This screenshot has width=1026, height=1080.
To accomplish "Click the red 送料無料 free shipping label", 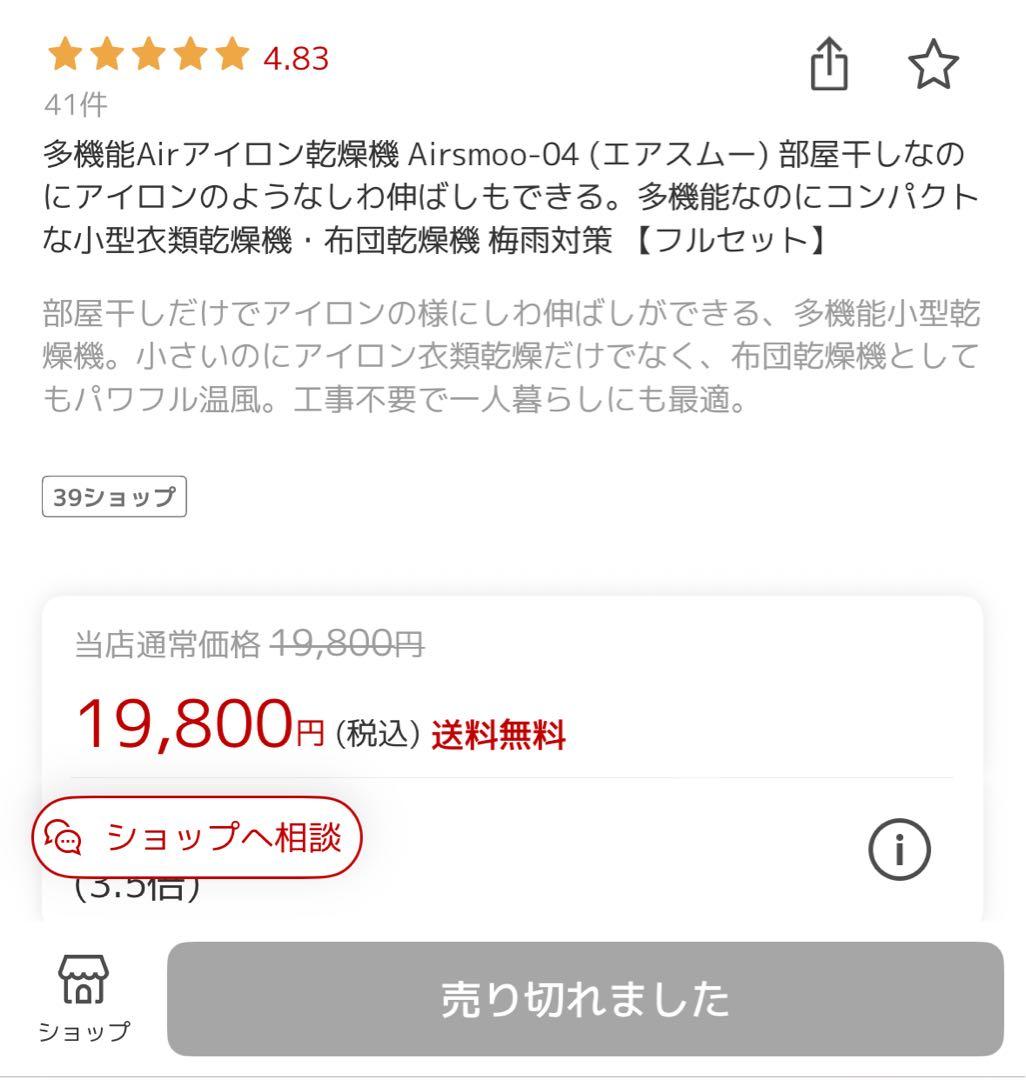I will 498,735.
